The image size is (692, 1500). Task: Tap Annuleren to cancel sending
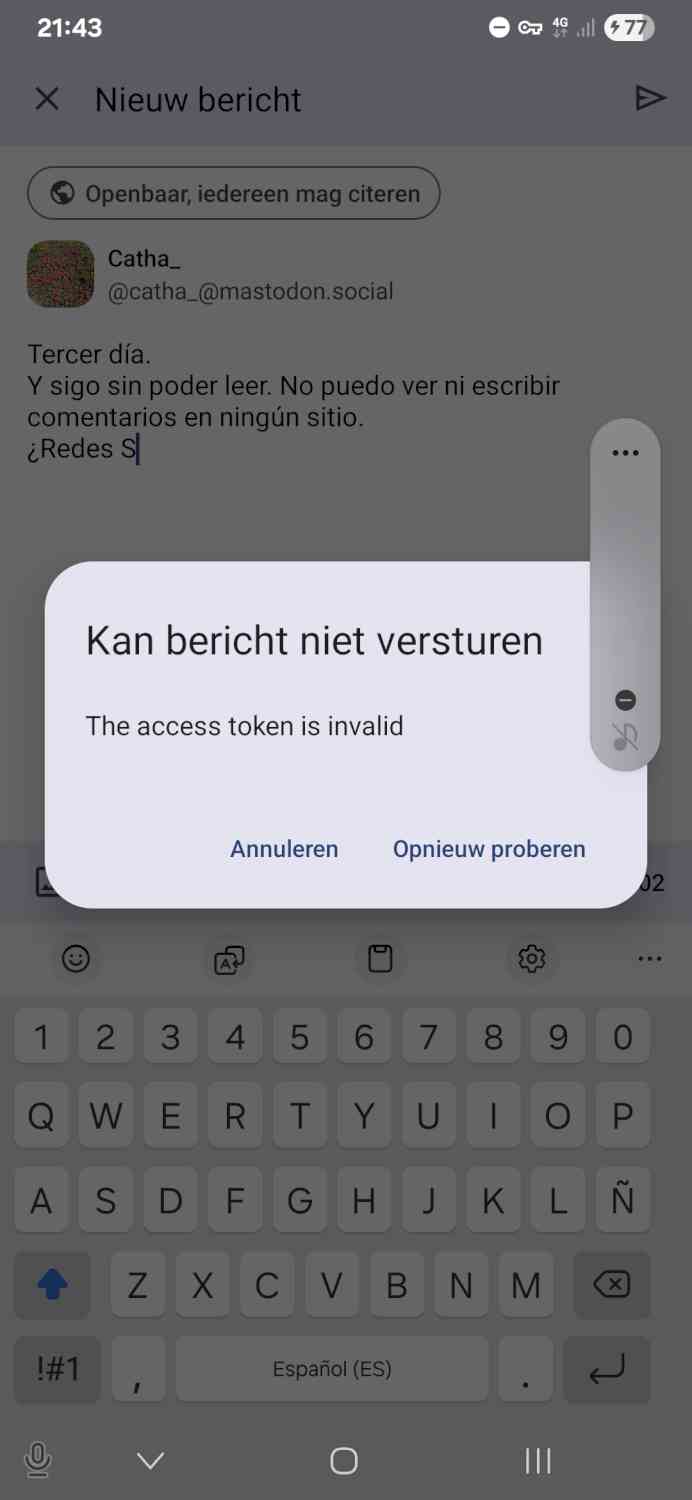pos(284,849)
